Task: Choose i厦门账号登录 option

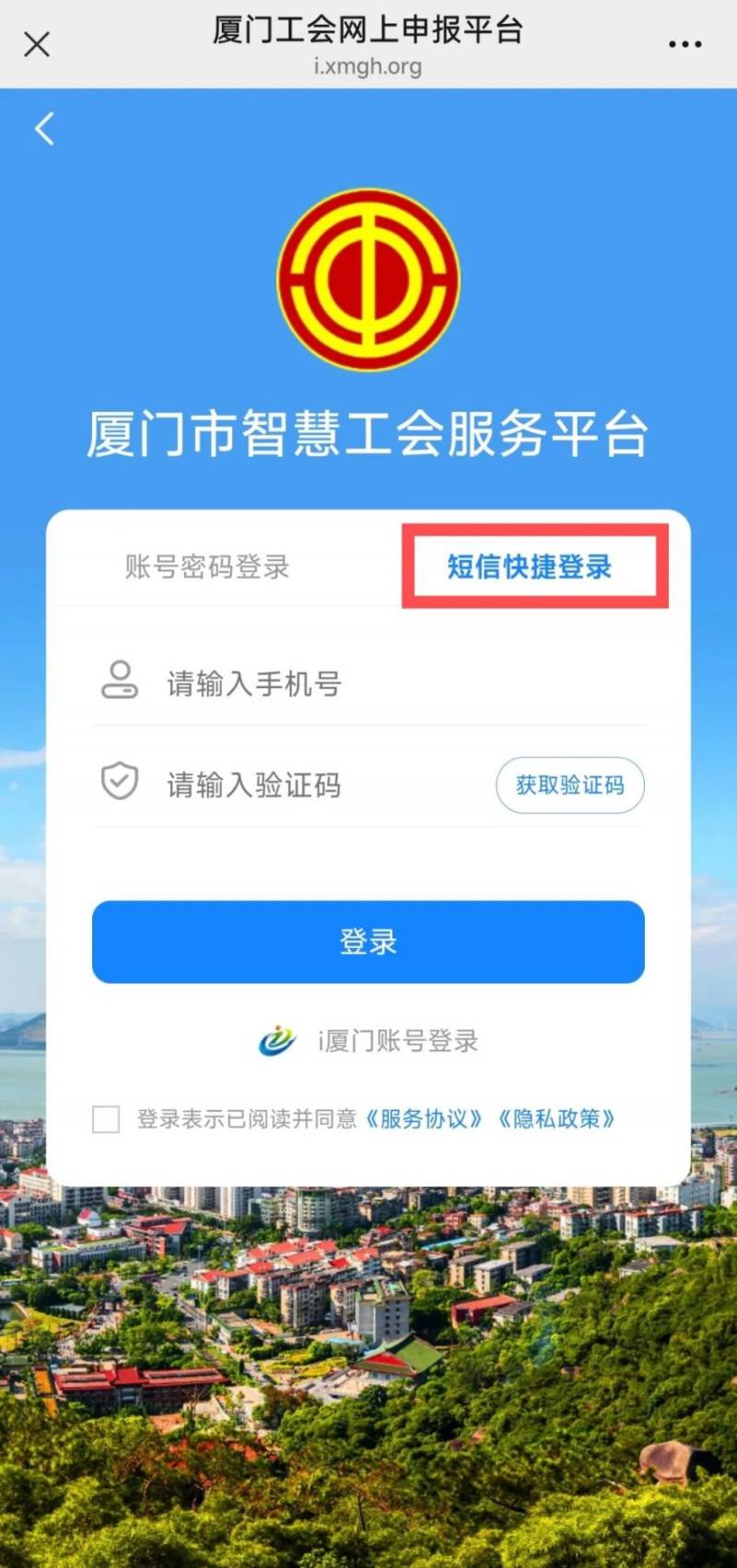Action: click(x=368, y=1041)
